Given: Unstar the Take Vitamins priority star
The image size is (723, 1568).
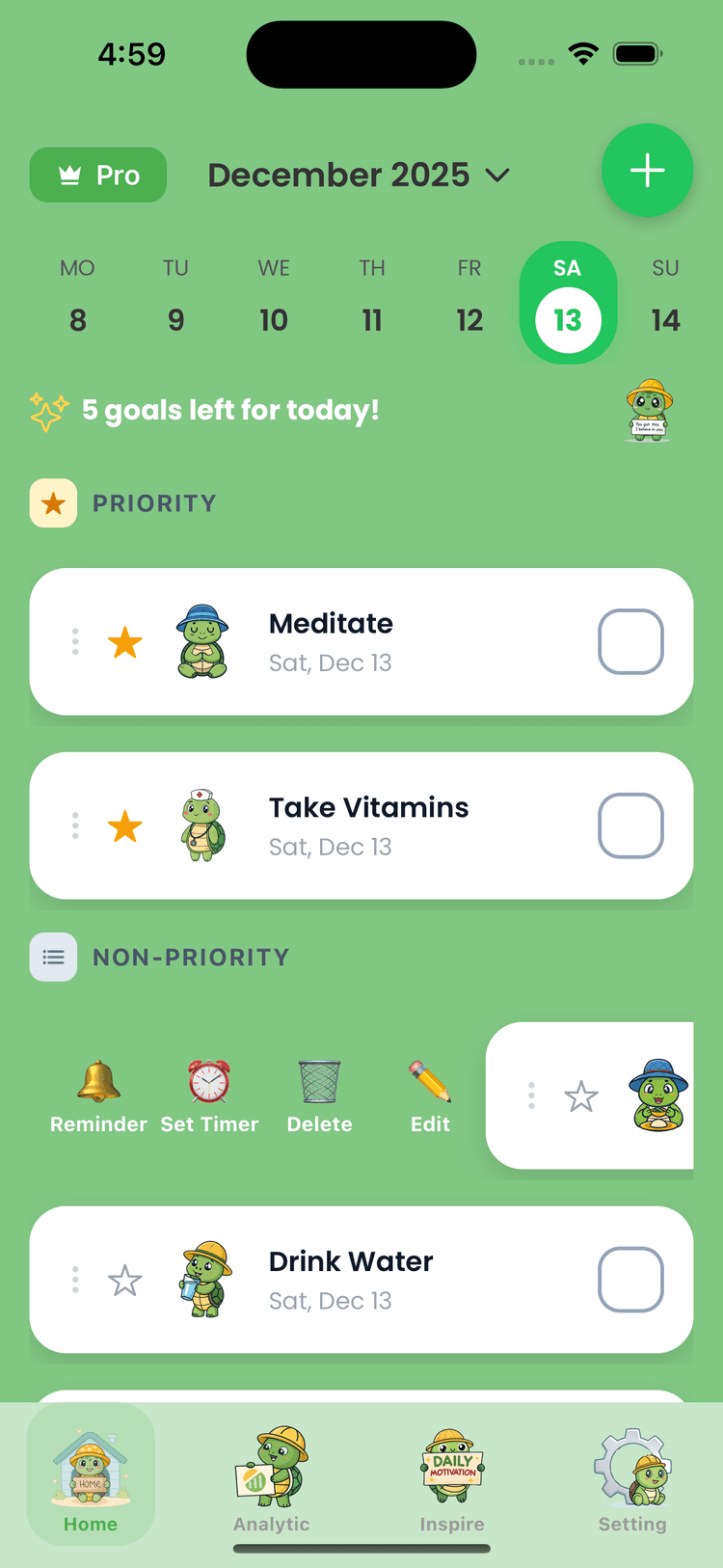Looking at the screenshot, I should click(124, 825).
